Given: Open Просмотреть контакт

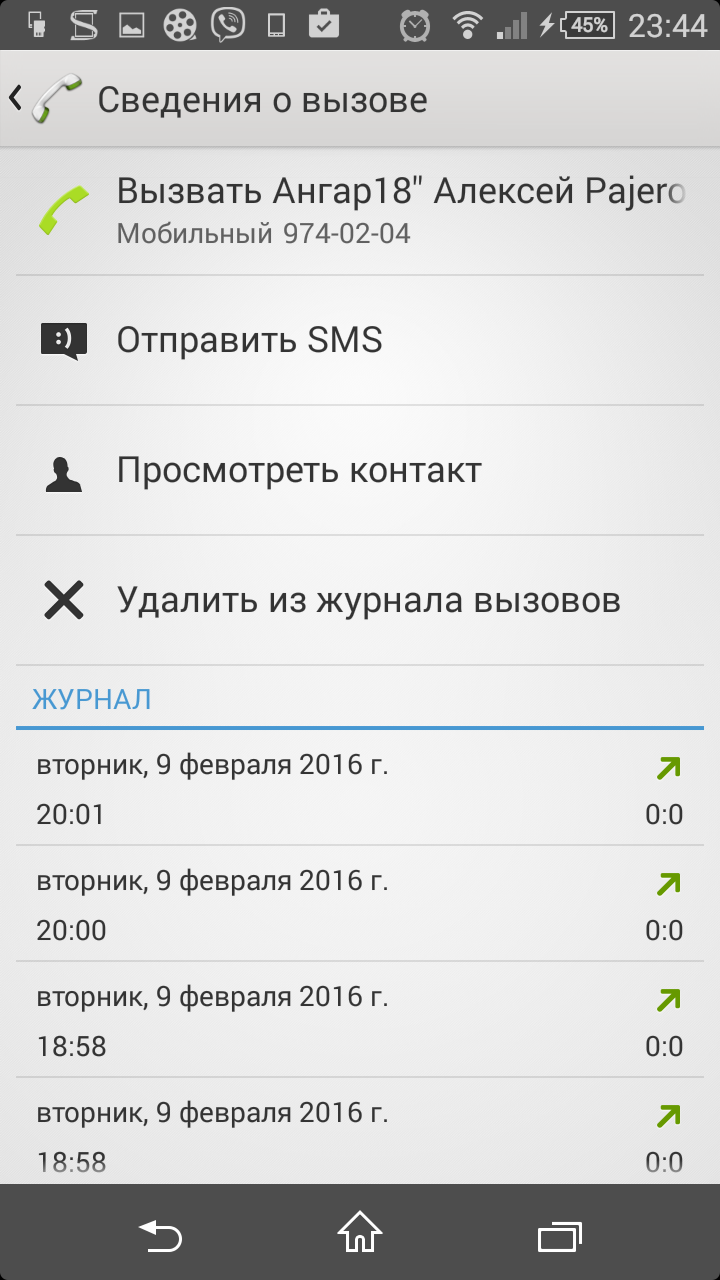Looking at the screenshot, I should coord(360,470).
